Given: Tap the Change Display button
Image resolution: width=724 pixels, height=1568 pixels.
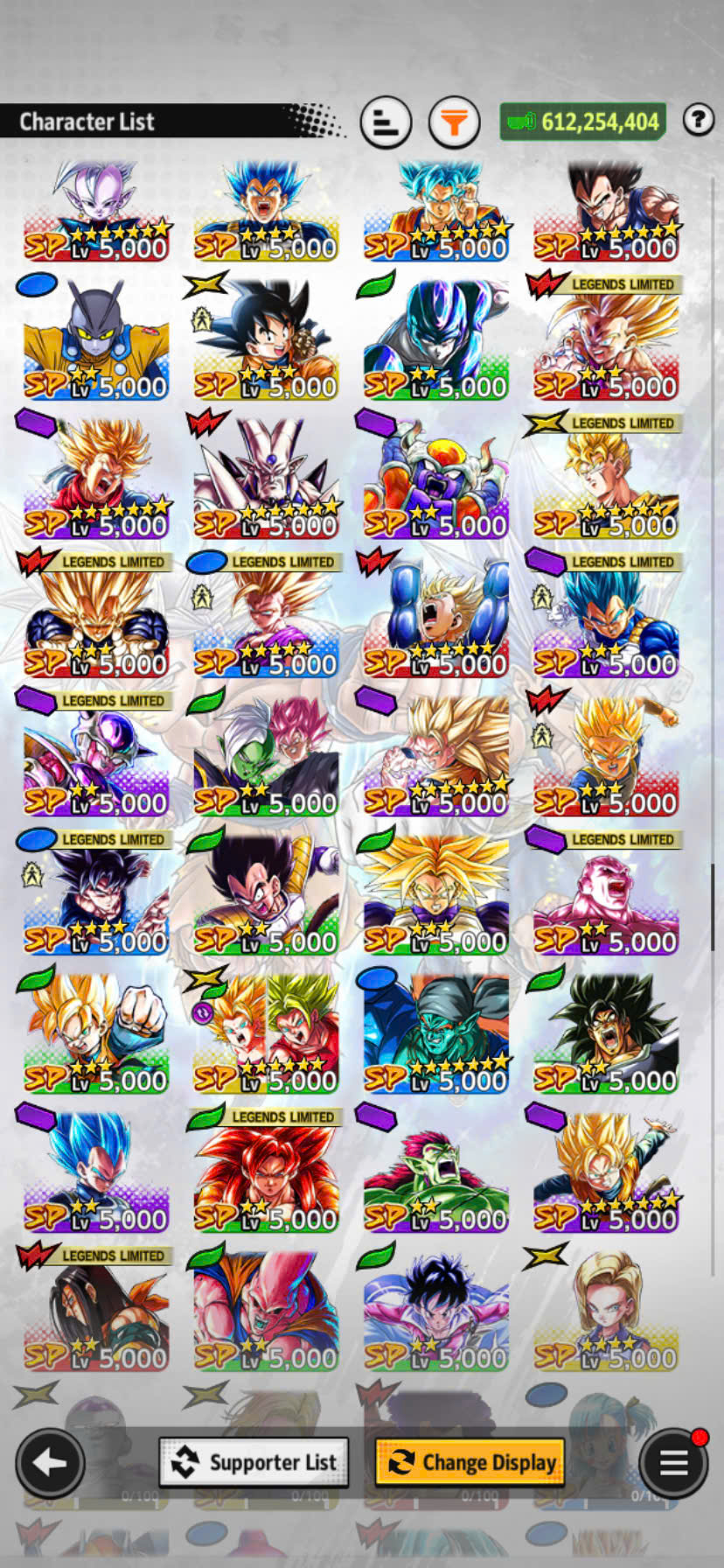Looking at the screenshot, I should click(470, 1462).
